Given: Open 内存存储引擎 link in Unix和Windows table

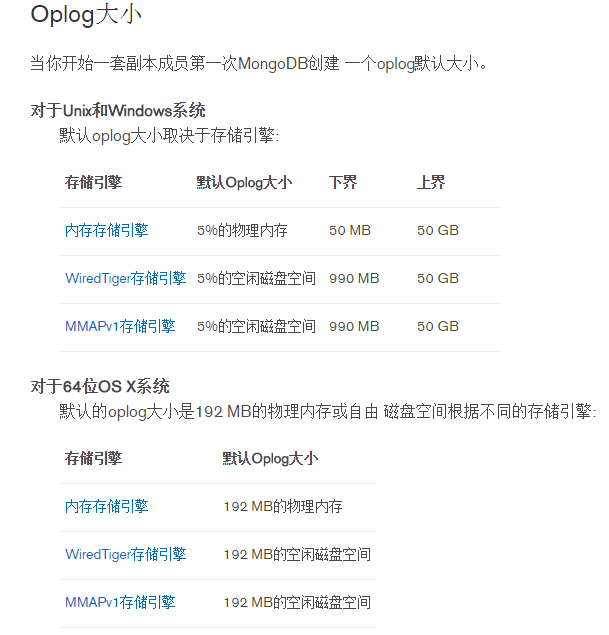Looking at the screenshot, I should 106,231.
